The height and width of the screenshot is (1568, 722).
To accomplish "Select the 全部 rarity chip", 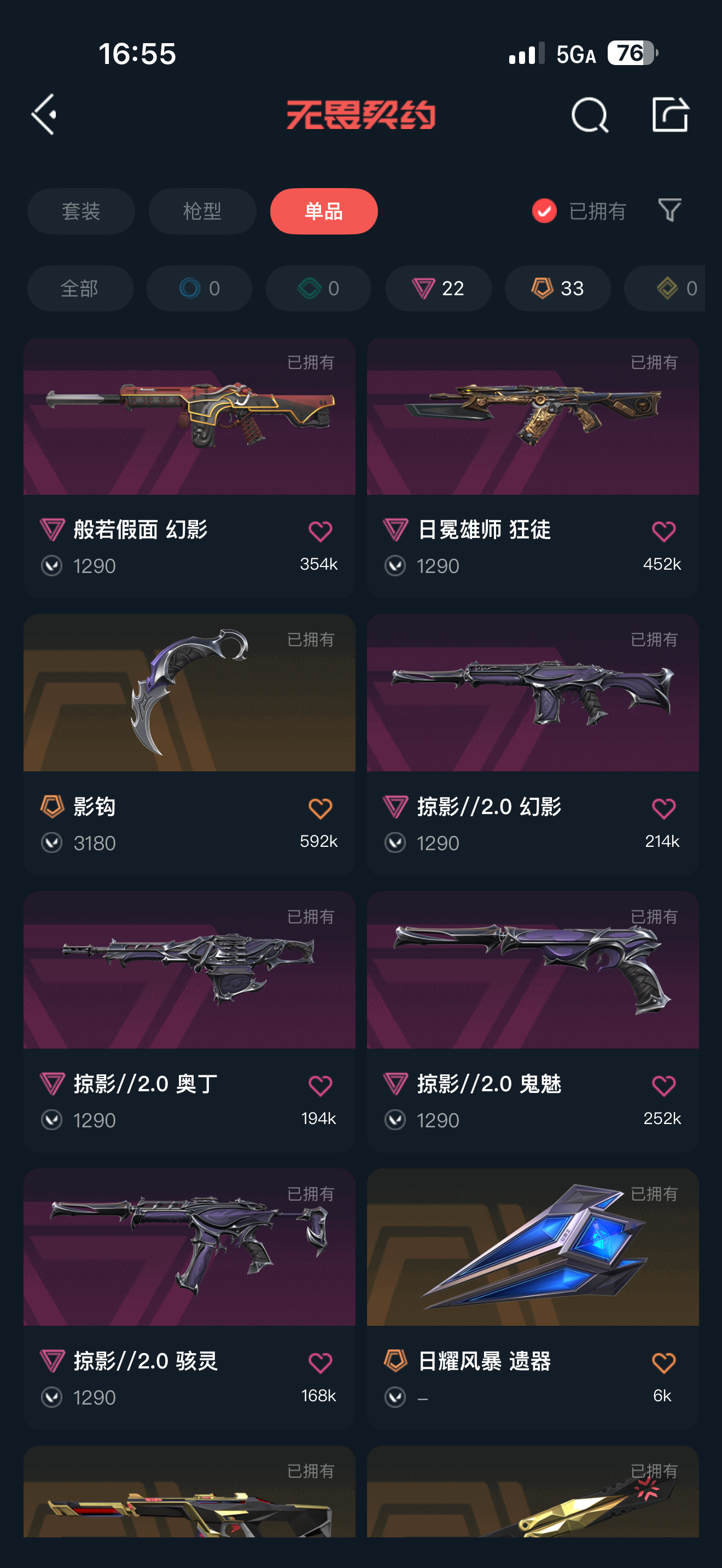I will pos(80,289).
